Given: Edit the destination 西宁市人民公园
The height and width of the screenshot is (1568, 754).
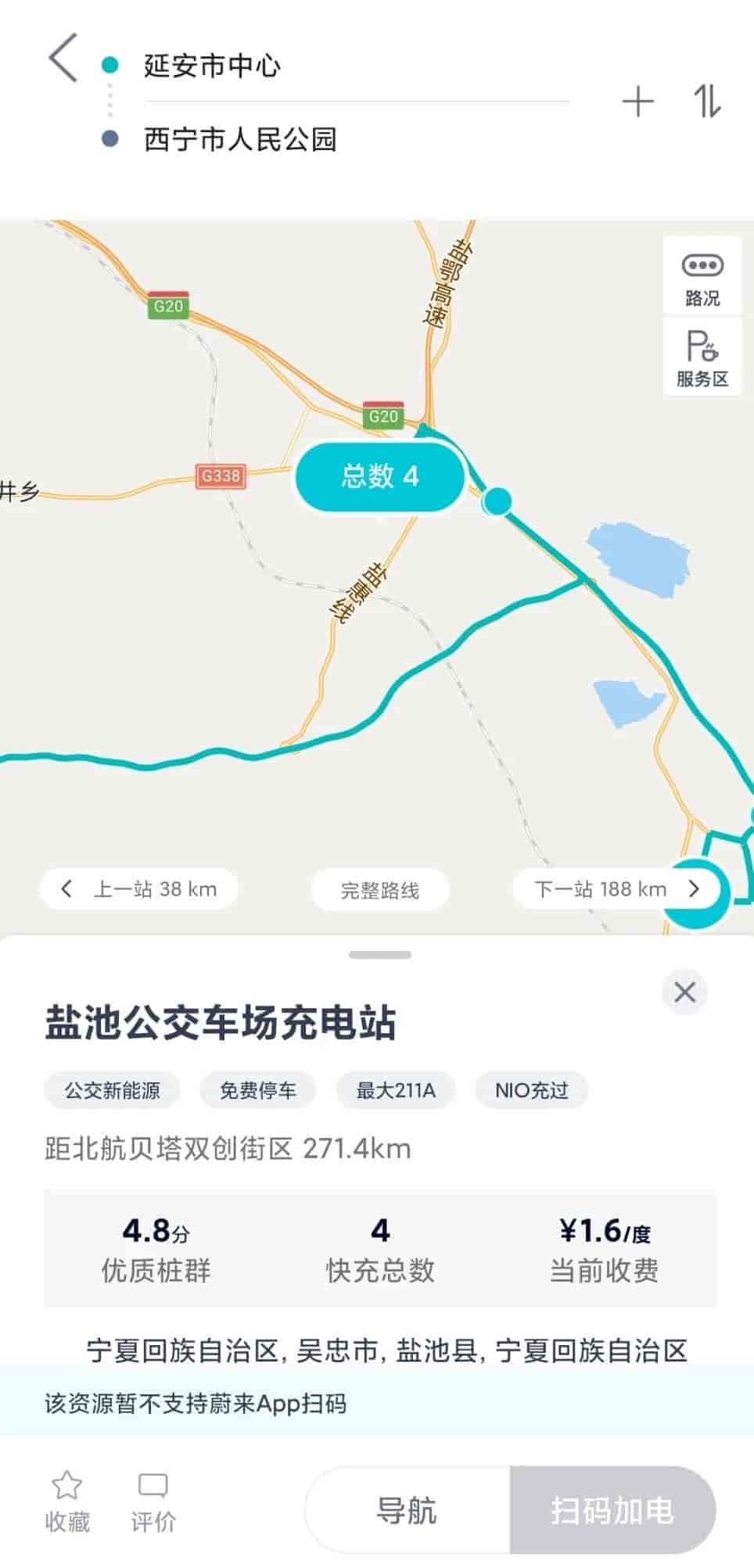Looking at the screenshot, I should point(240,139).
